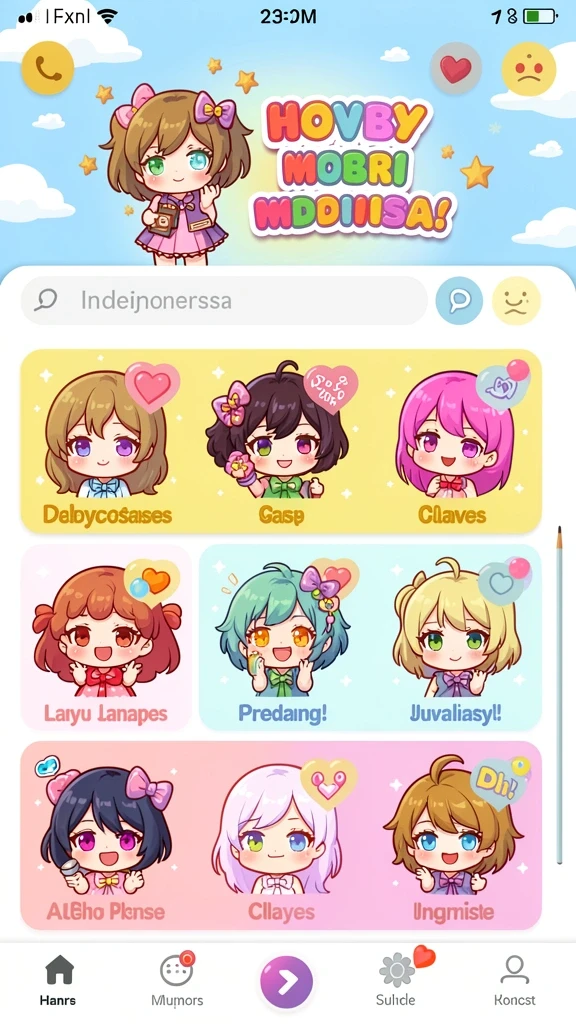
Task: Open the Ingmiste character
Action: 454,836
